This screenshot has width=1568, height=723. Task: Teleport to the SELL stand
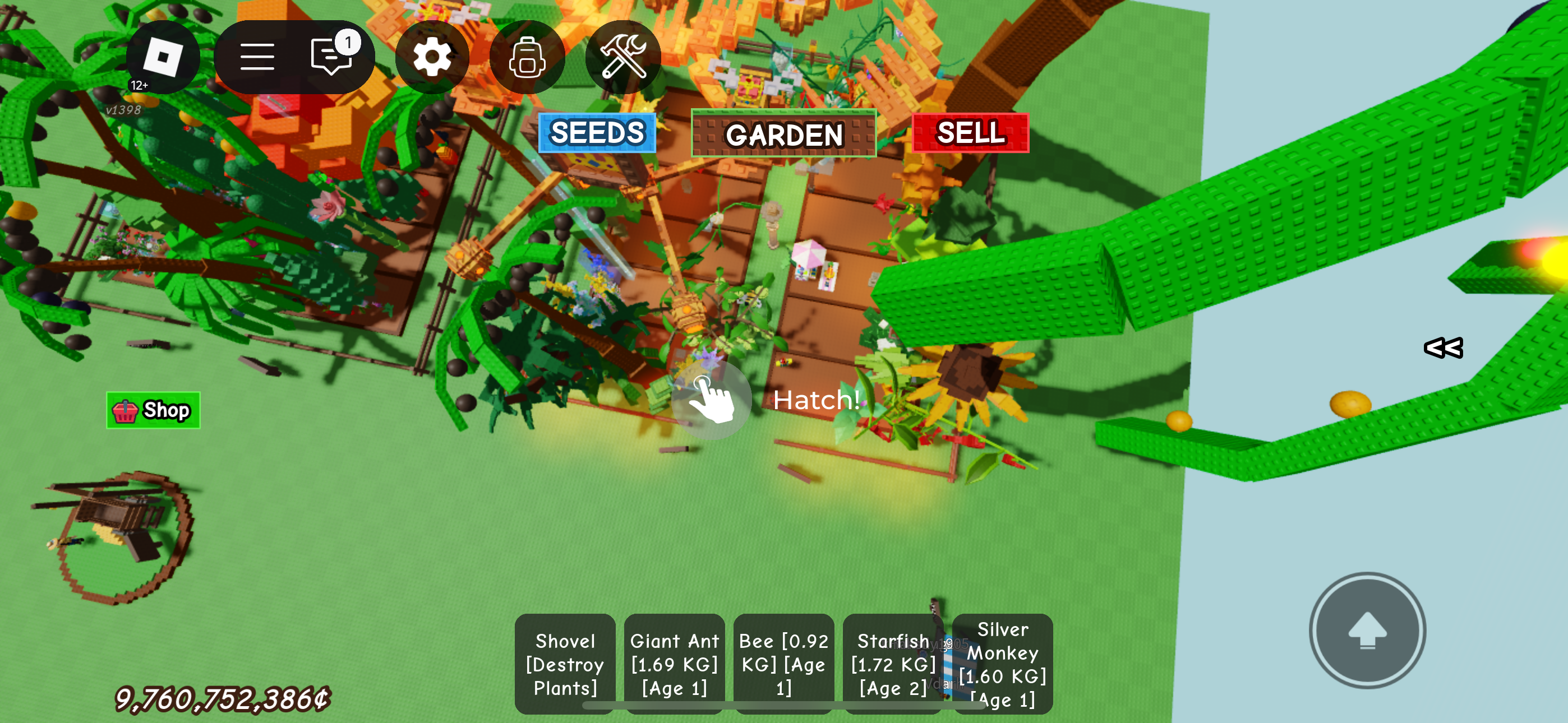[970, 133]
